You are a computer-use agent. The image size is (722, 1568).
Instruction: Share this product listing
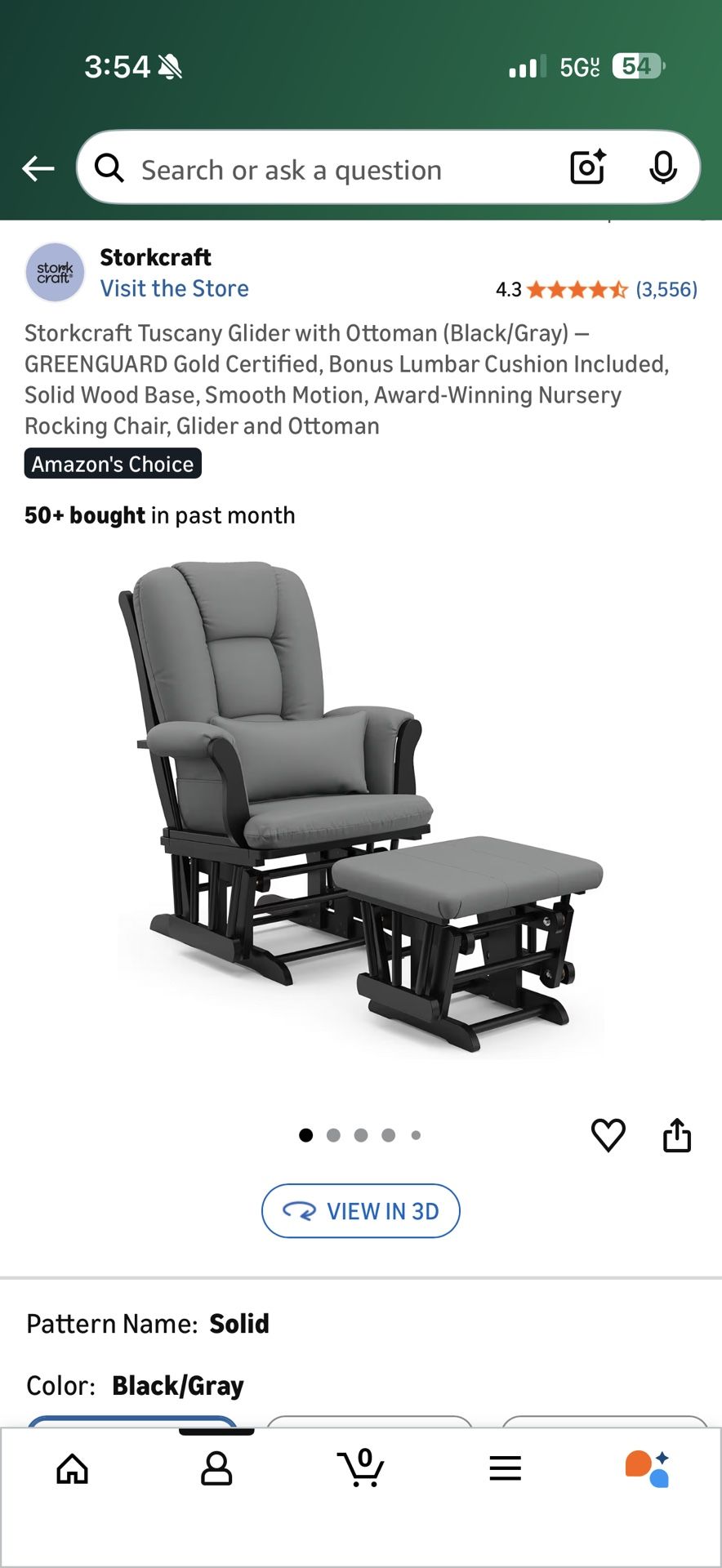click(677, 1134)
